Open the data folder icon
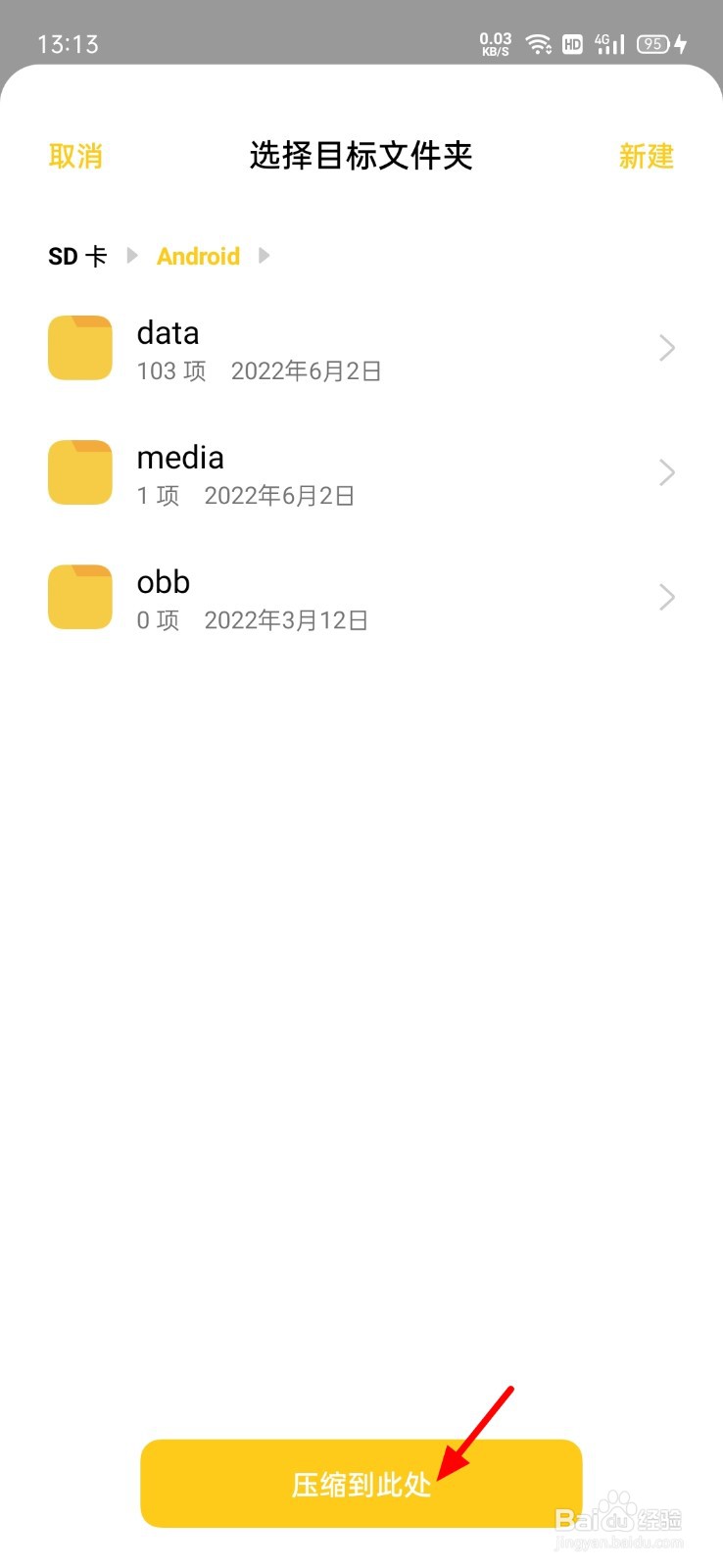723x1568 pixels. (79, 347)
